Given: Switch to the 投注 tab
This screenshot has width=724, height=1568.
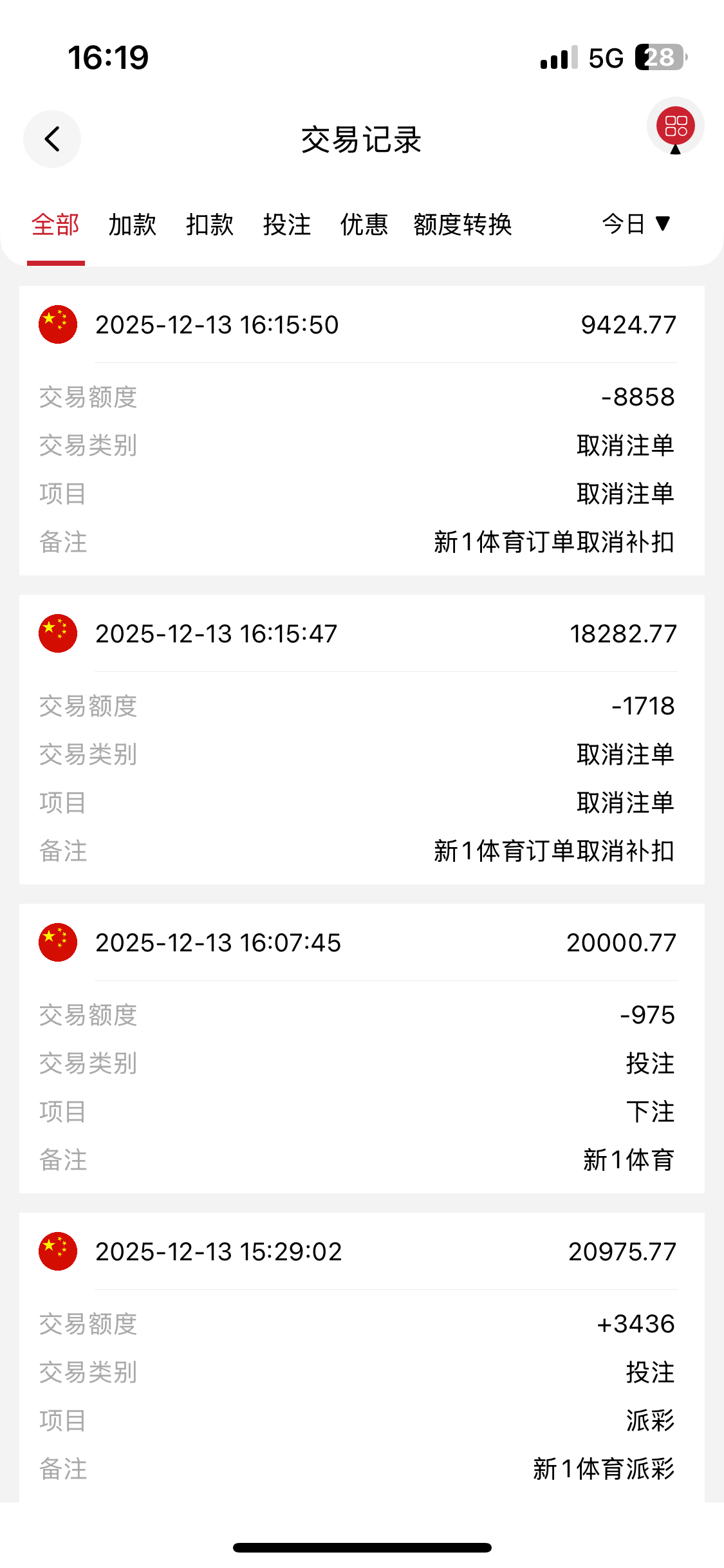Looking at the screenshot, I should coord(287,225).
